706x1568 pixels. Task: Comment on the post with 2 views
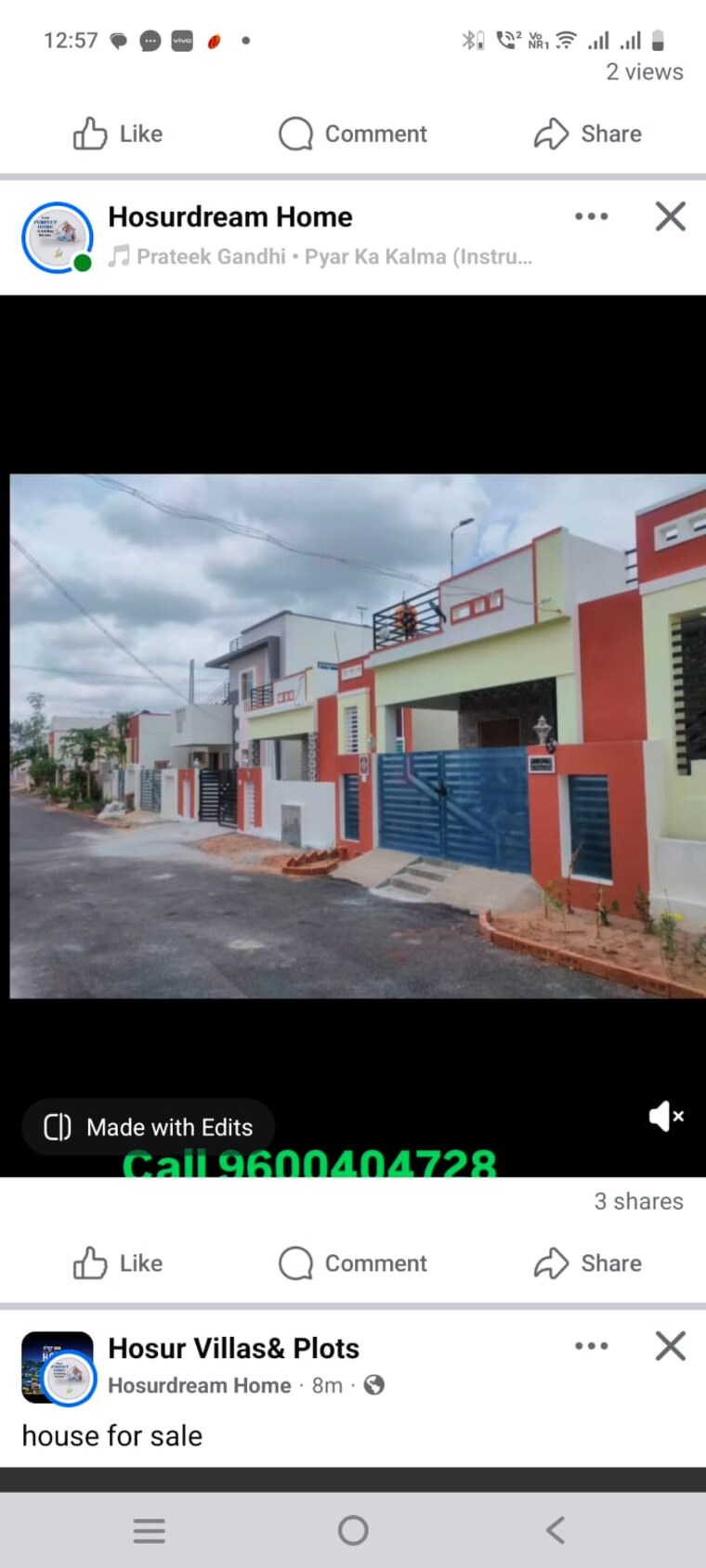[x=353, y=135]
